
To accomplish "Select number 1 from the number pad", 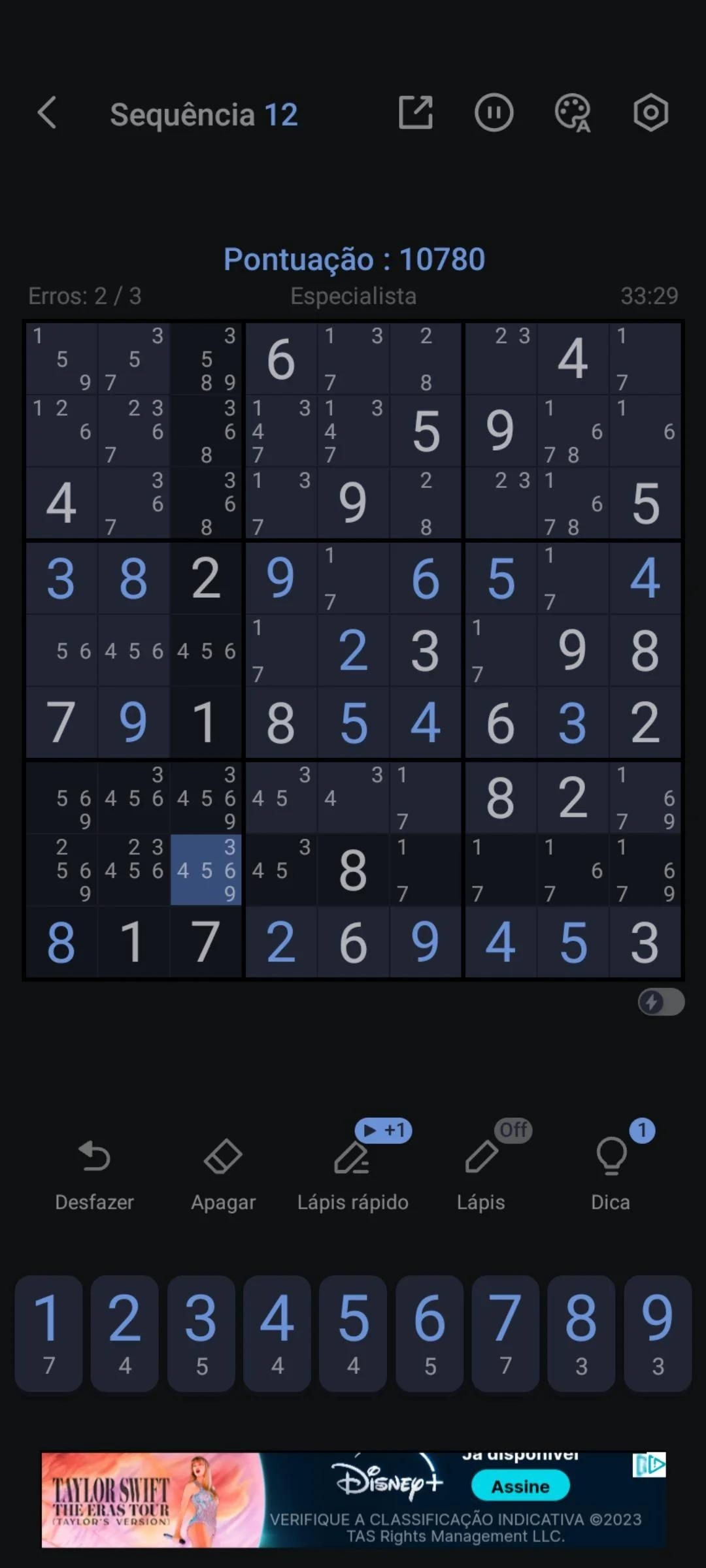I will click(x=49, y=1333).
